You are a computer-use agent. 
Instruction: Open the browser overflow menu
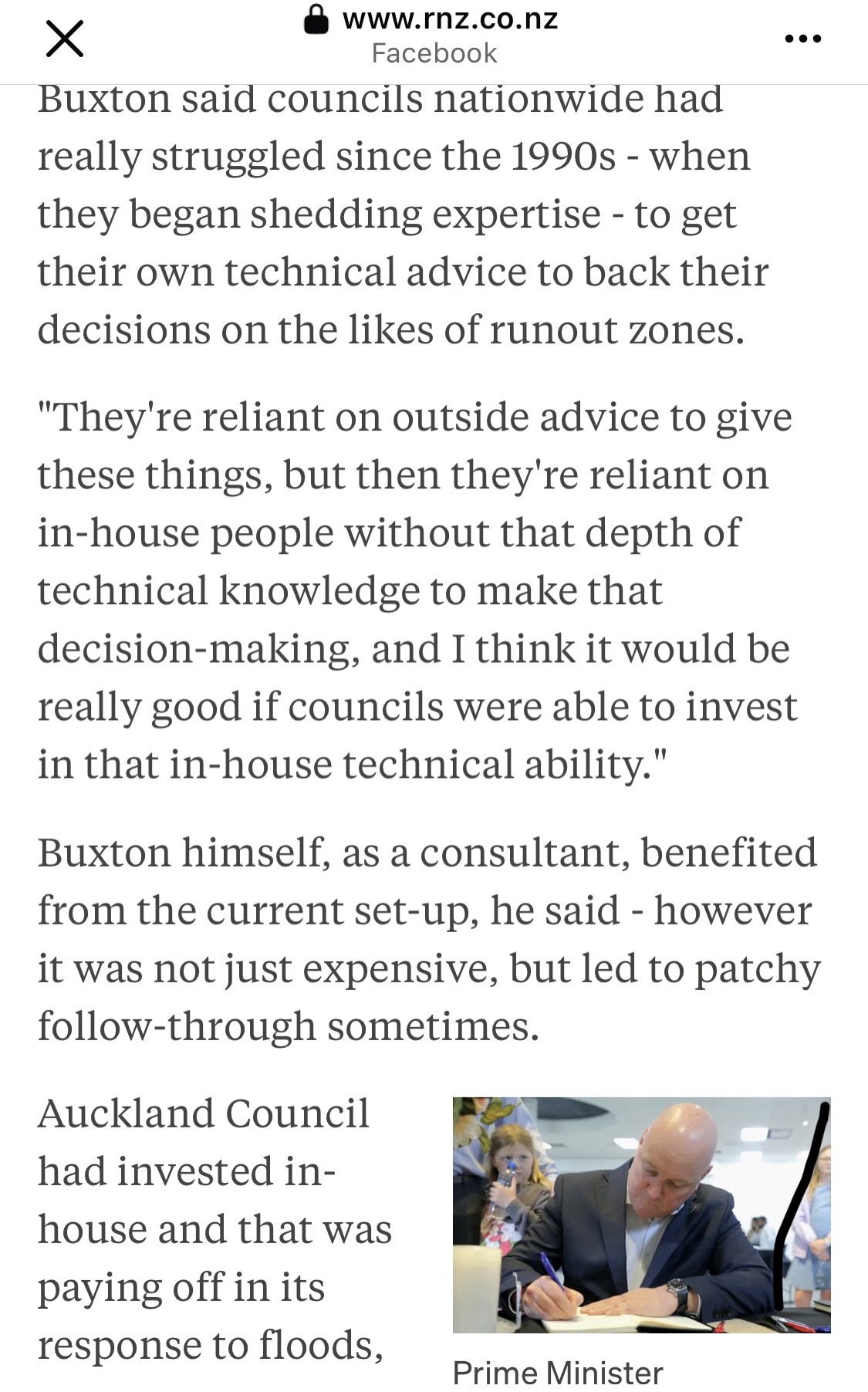[802, 39]
